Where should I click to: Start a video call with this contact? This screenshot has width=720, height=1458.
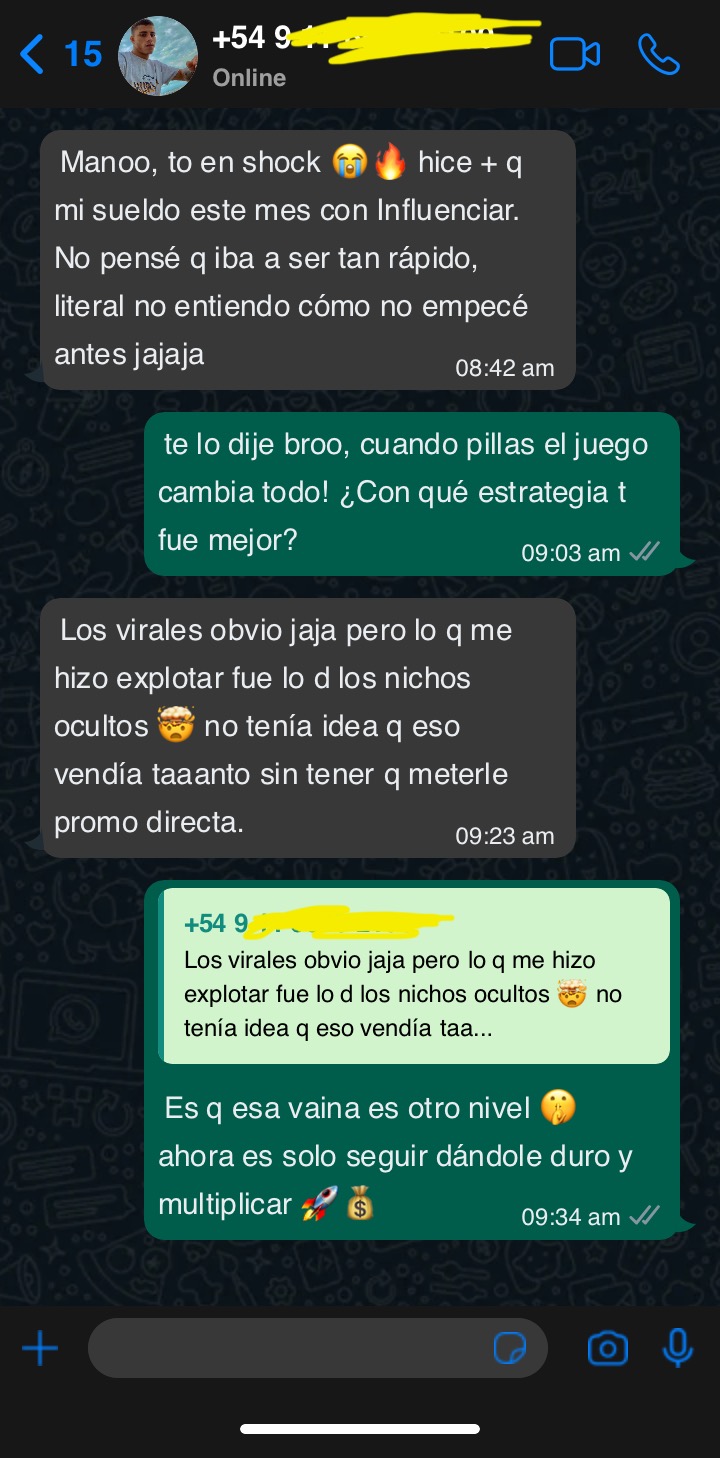(575, 54)
